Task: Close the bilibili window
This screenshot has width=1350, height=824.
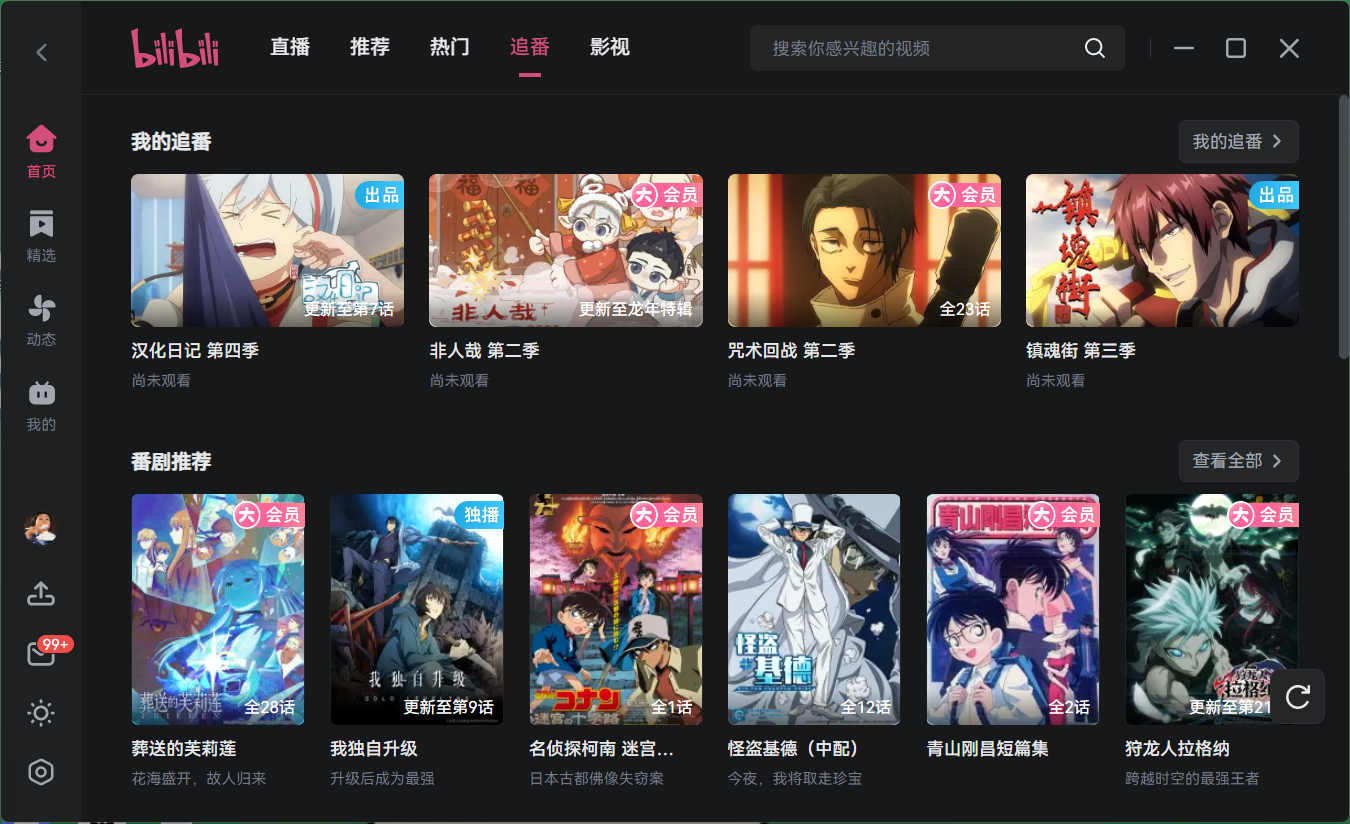Action: coord(1289,48)
